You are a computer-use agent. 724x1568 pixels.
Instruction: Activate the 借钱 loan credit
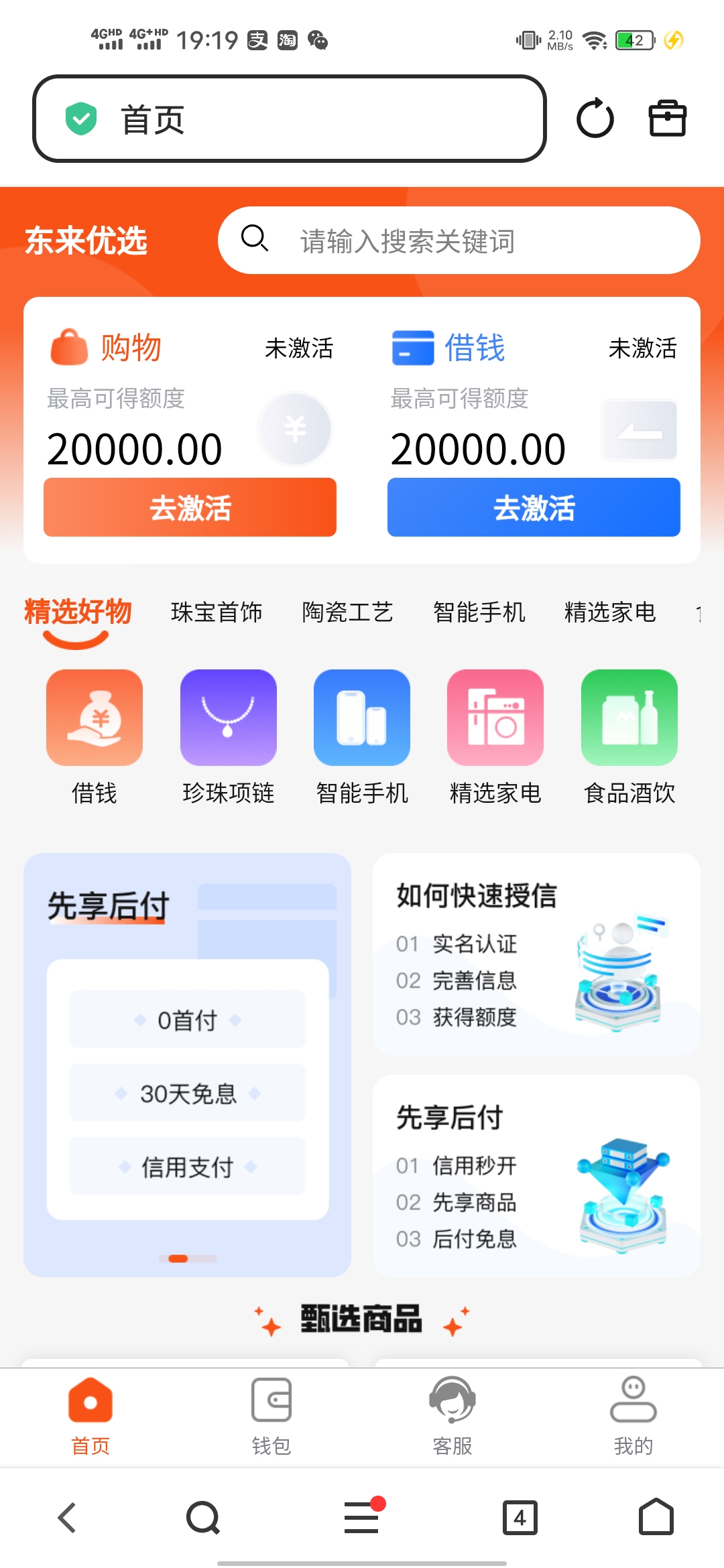(x=534, y=507)
